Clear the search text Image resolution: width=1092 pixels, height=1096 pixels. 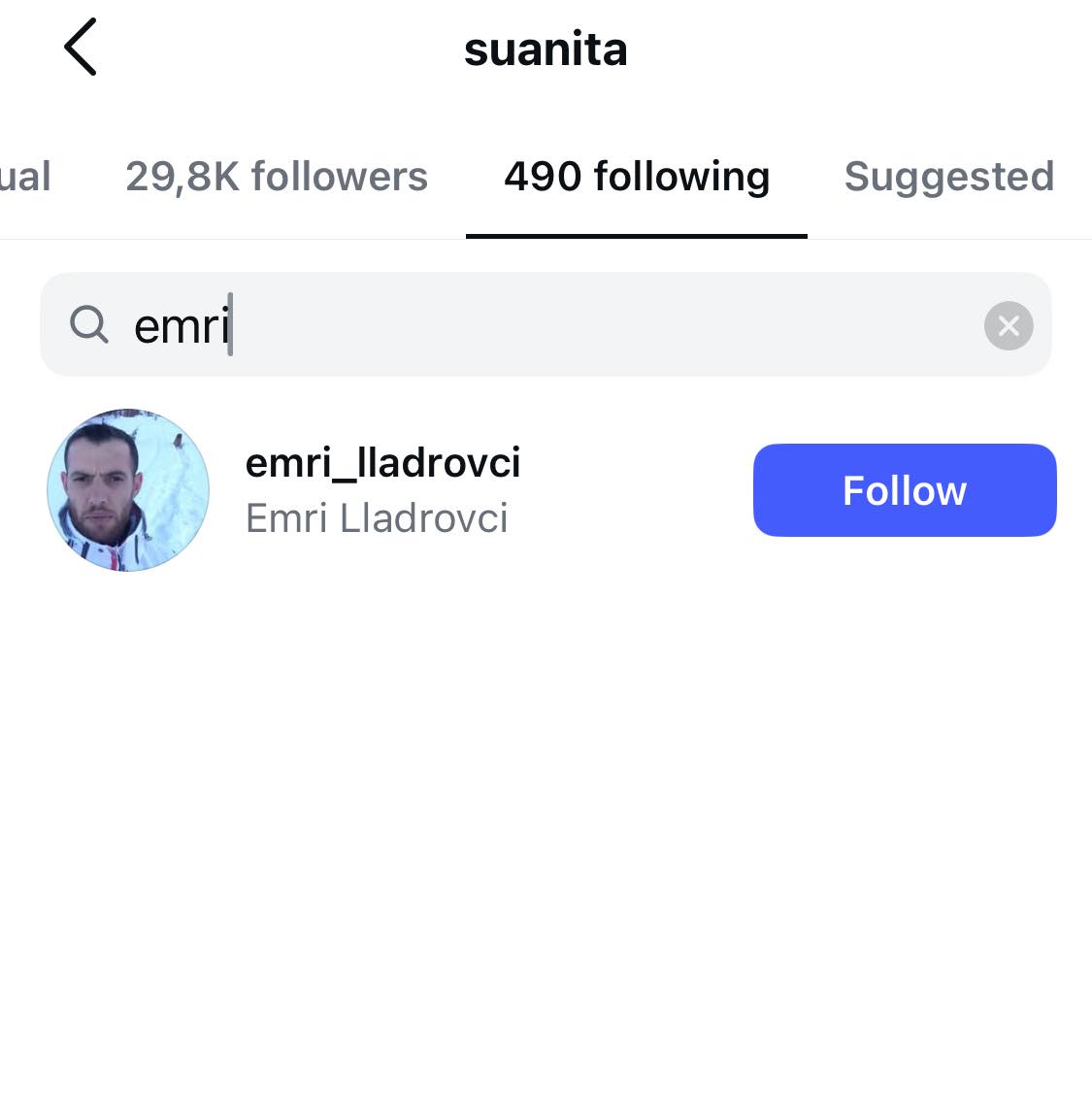point(1009,326)
